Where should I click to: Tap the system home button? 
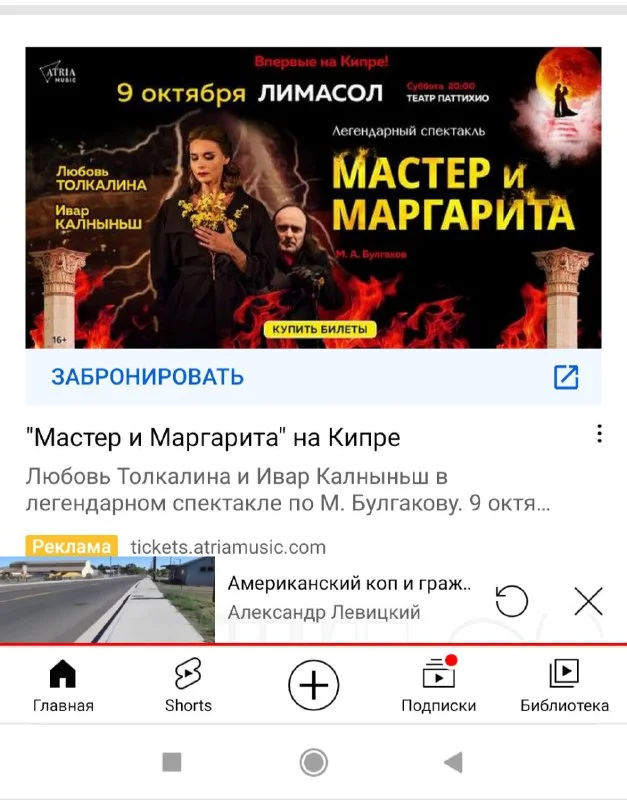pos(314,763)
